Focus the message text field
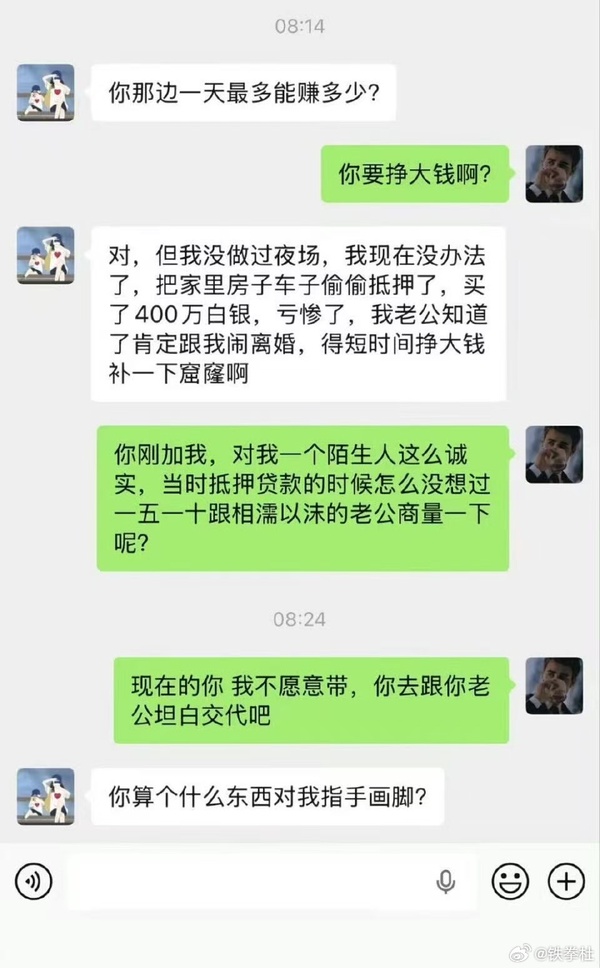The height and width of the screenshot is (968, 600). pos(250,881)
